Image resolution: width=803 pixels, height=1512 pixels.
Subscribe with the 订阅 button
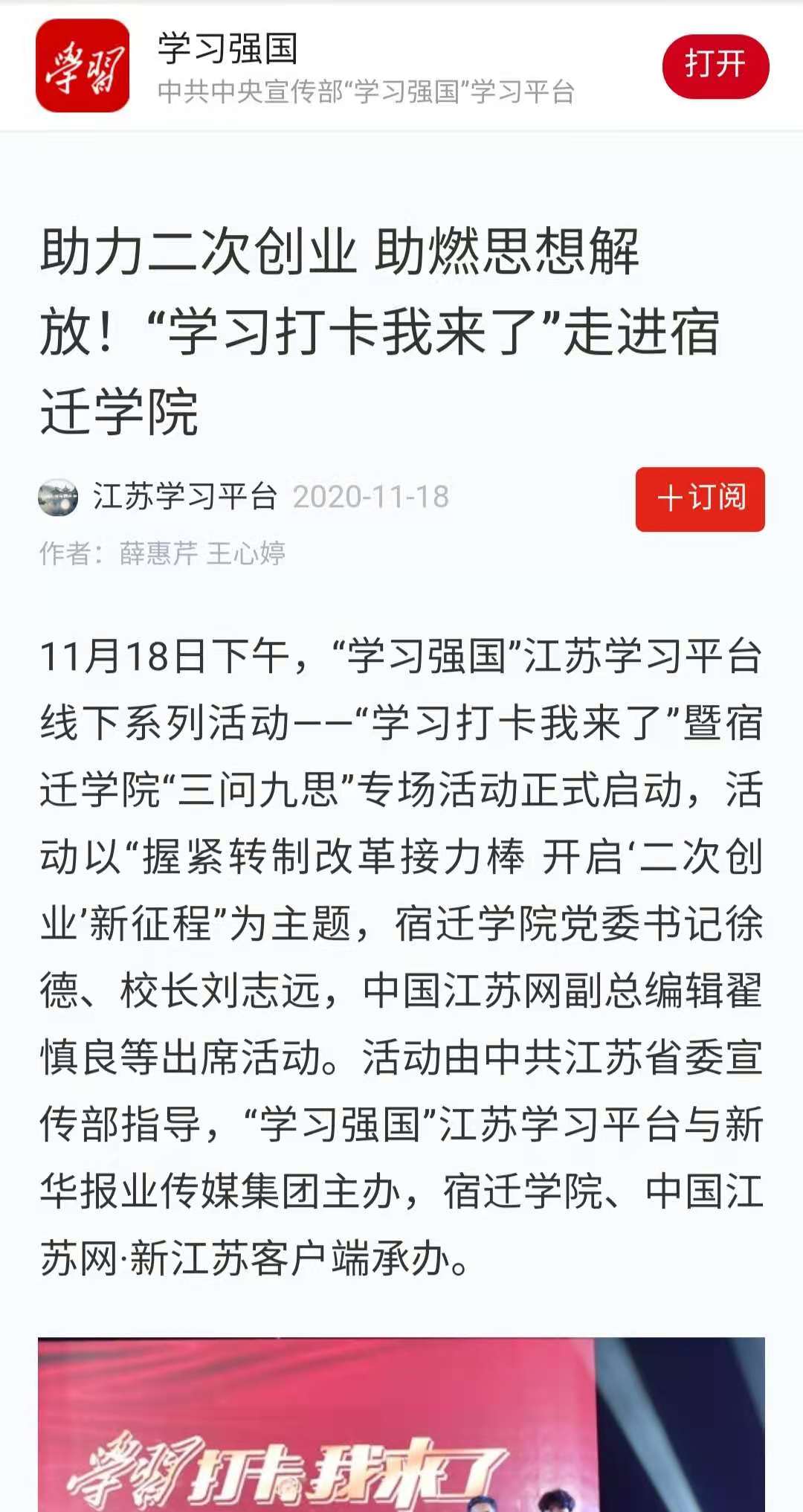coord(700,499)
